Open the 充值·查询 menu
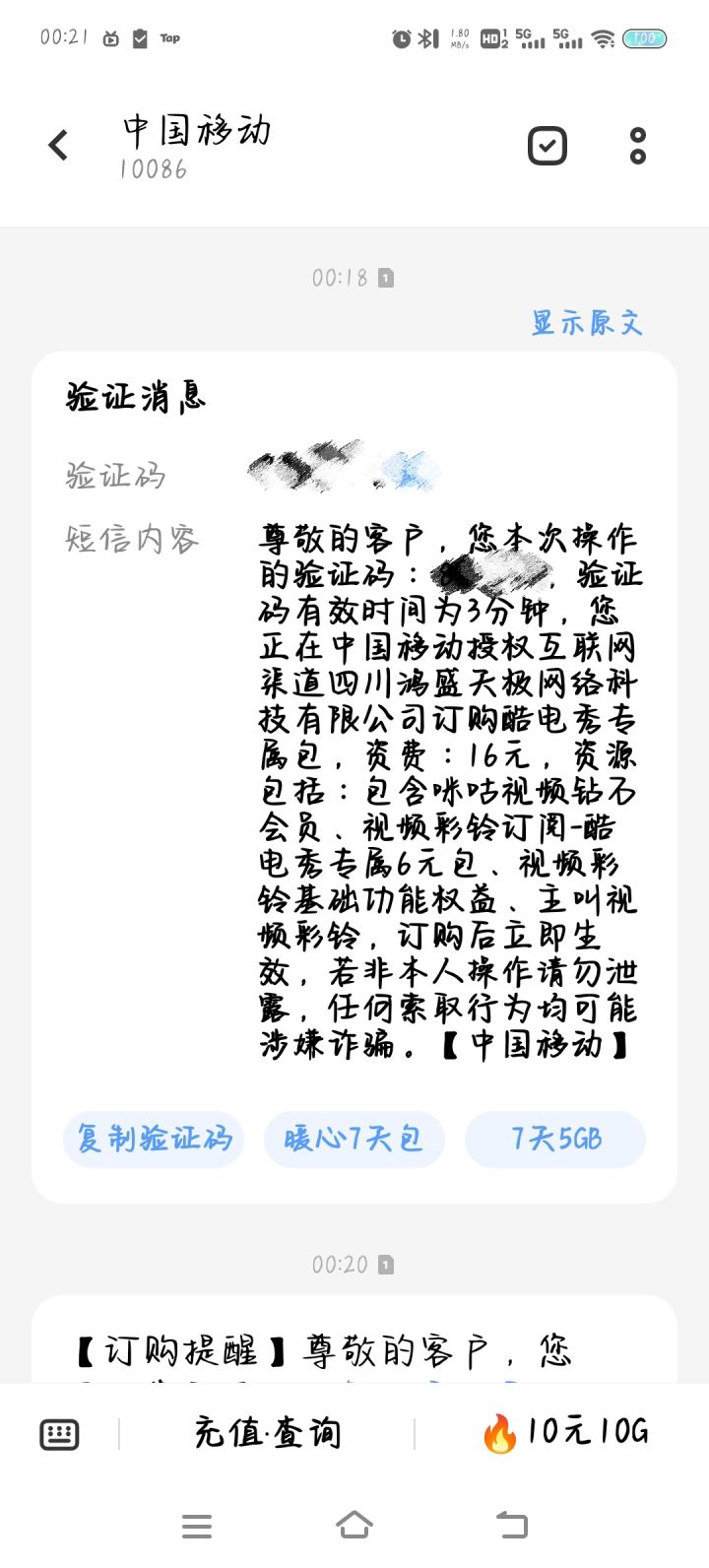The image size is (709, 1568). tap(267, 1433)
